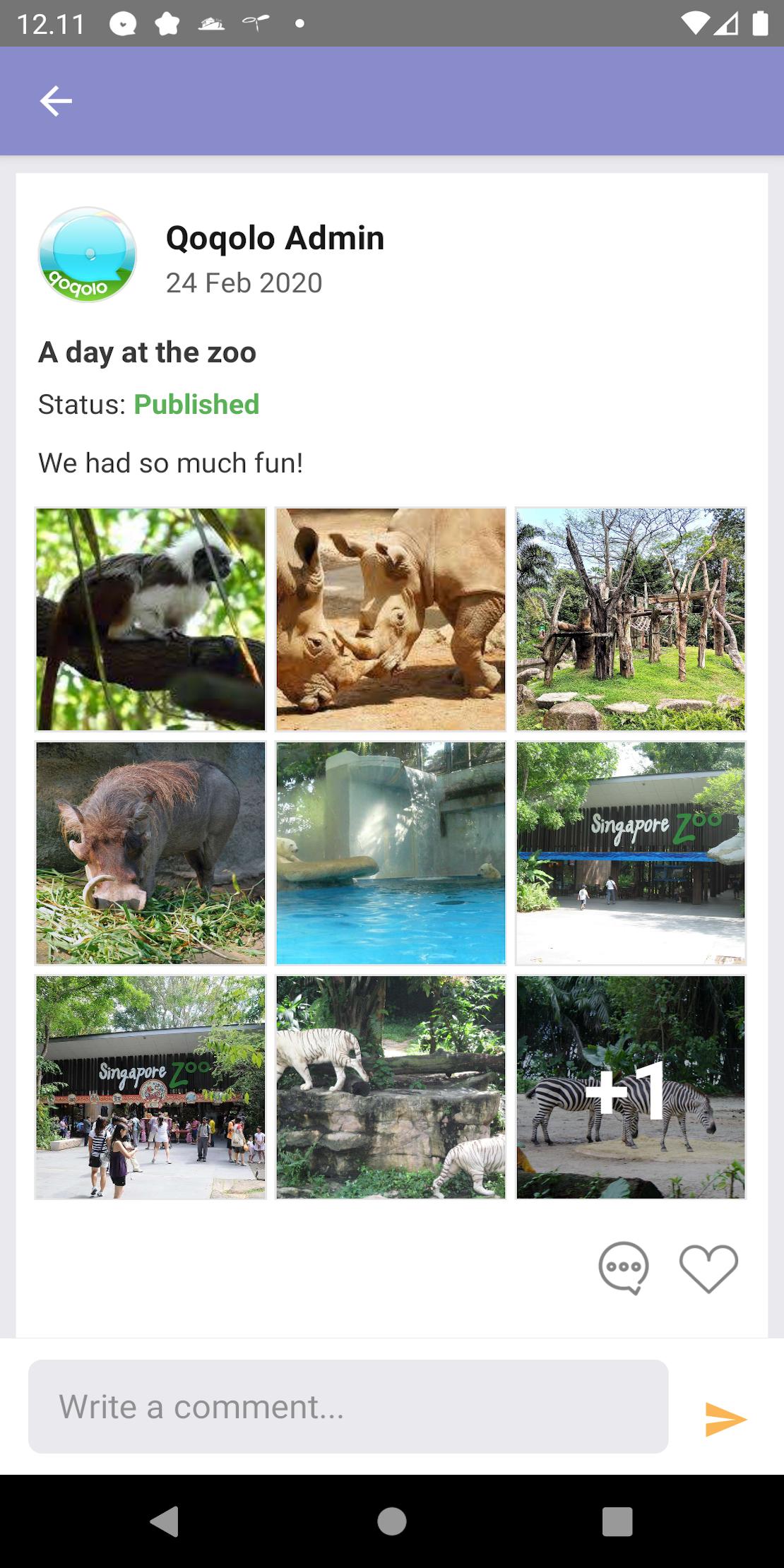Open Qoqolo Admin profile avatar
784x1568 pixels.
coord(87,255)
